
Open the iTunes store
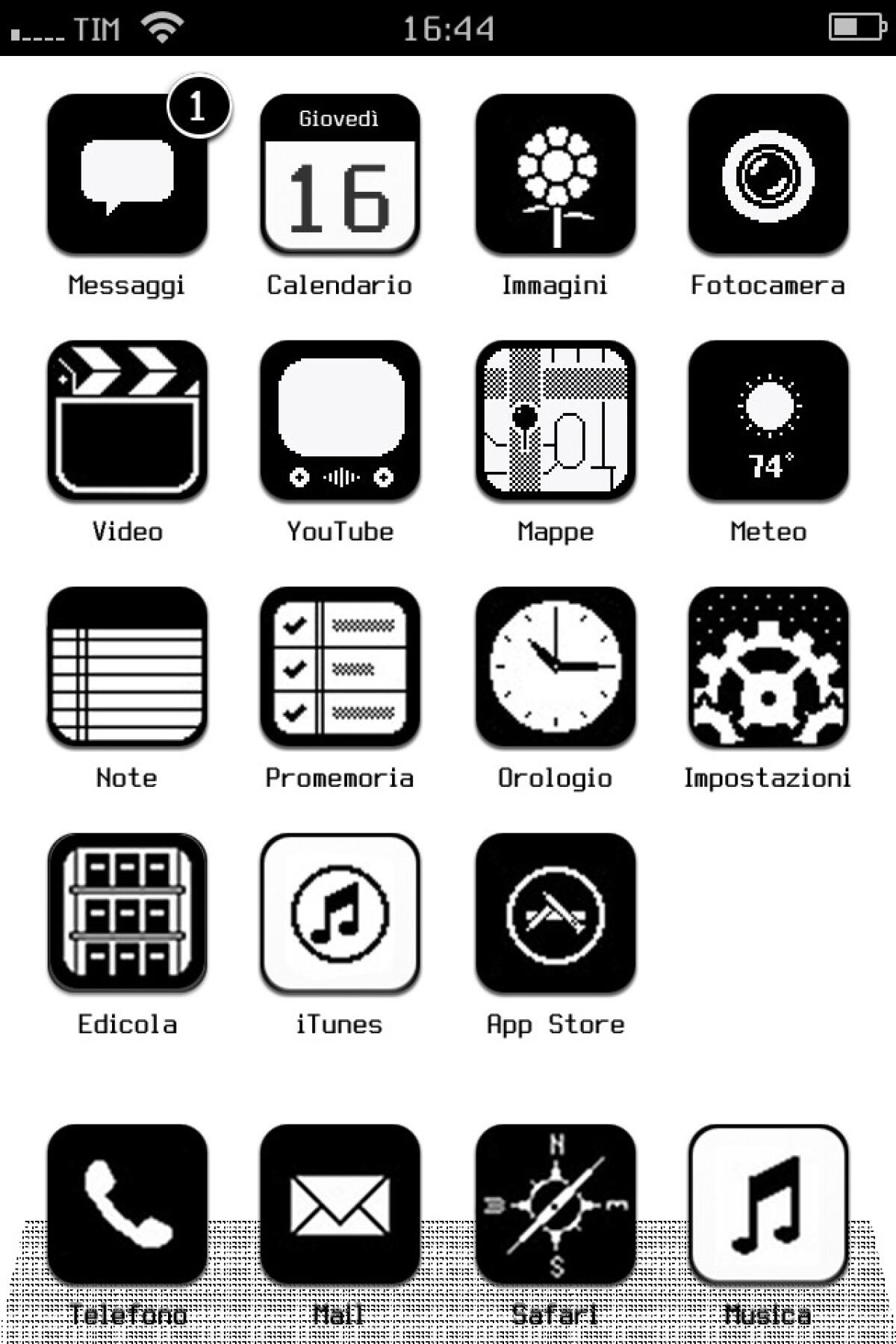point(340,918)
